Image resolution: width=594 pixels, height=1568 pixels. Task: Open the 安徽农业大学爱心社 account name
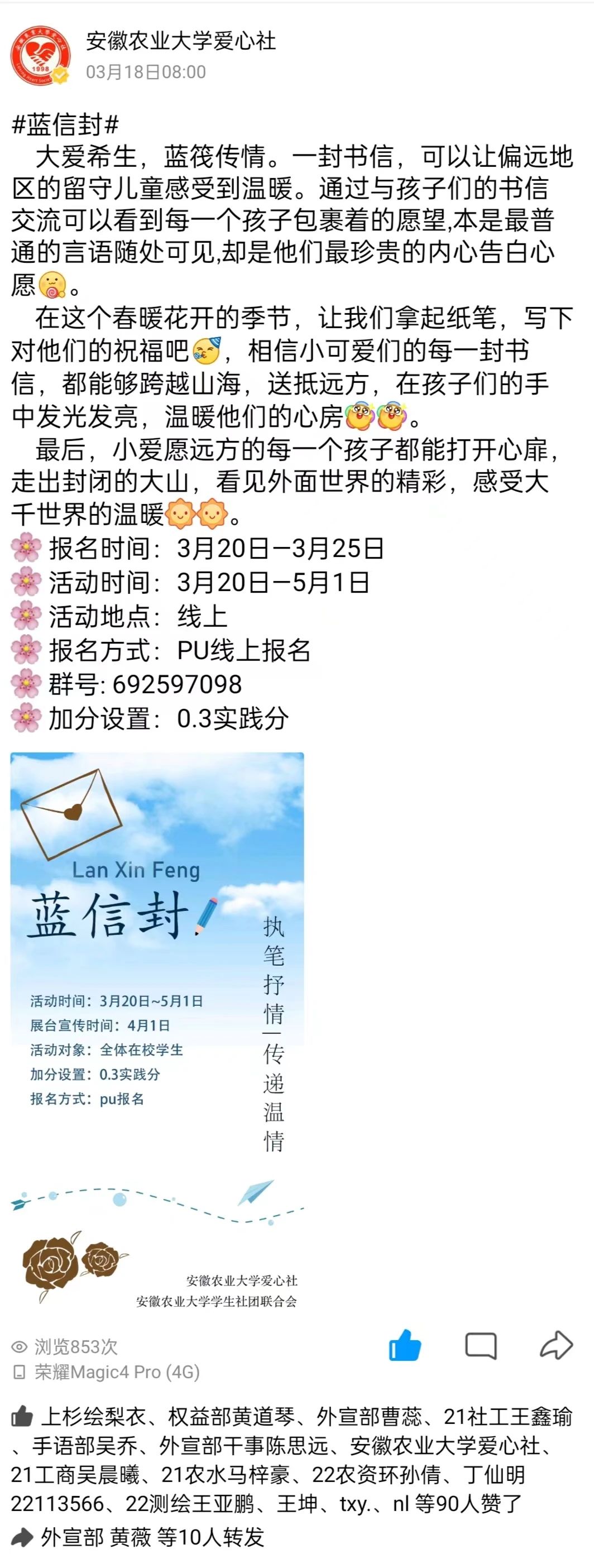(x=181, y=41)
